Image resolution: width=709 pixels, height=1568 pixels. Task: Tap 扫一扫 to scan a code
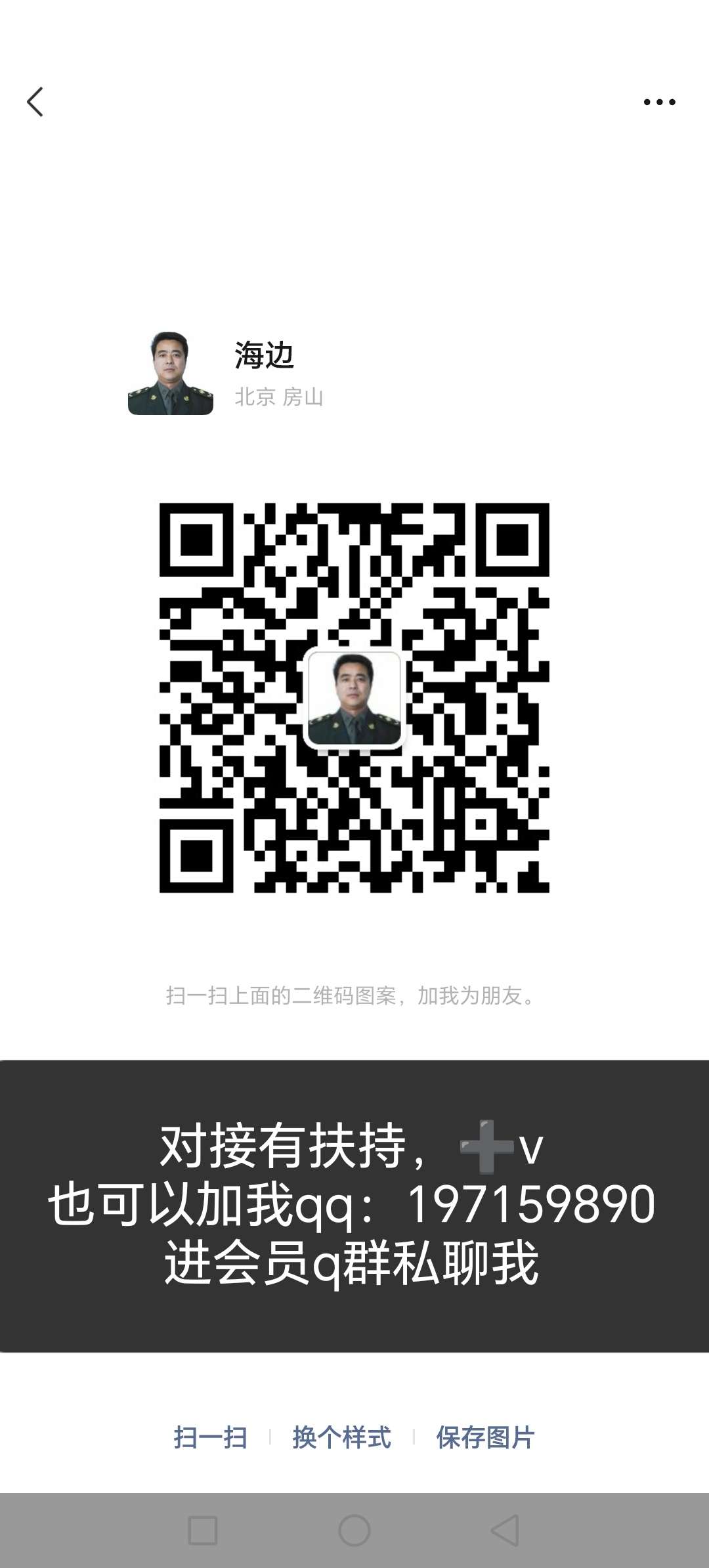(x=210, y=1437)
